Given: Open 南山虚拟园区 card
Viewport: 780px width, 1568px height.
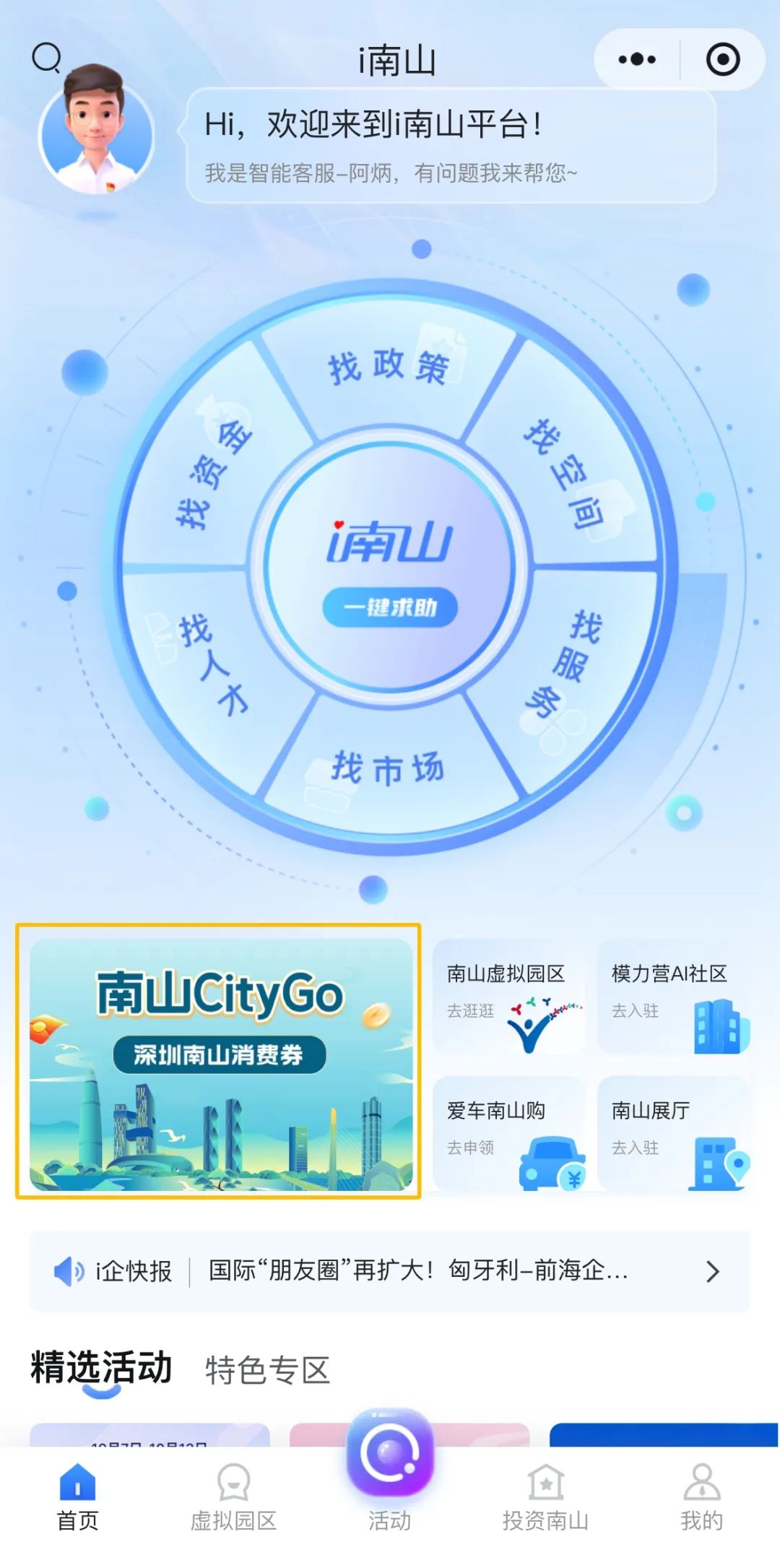Looking at the screenshot, I should point(508,997).
